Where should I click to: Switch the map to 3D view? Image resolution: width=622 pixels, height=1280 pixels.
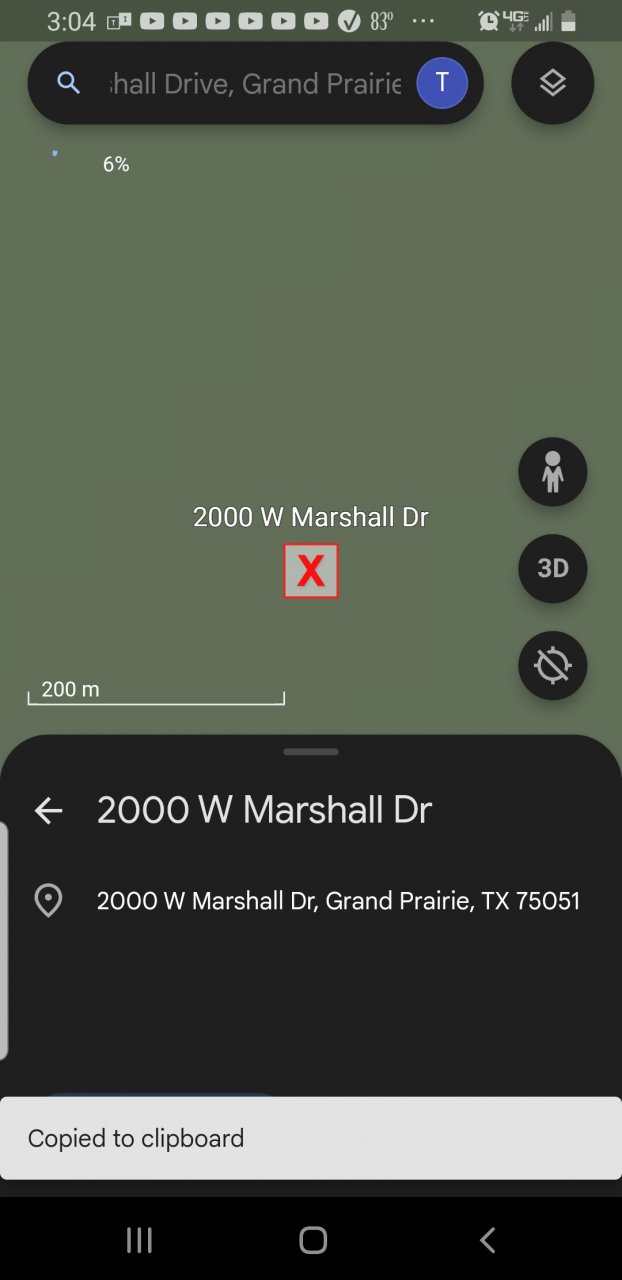552,568
